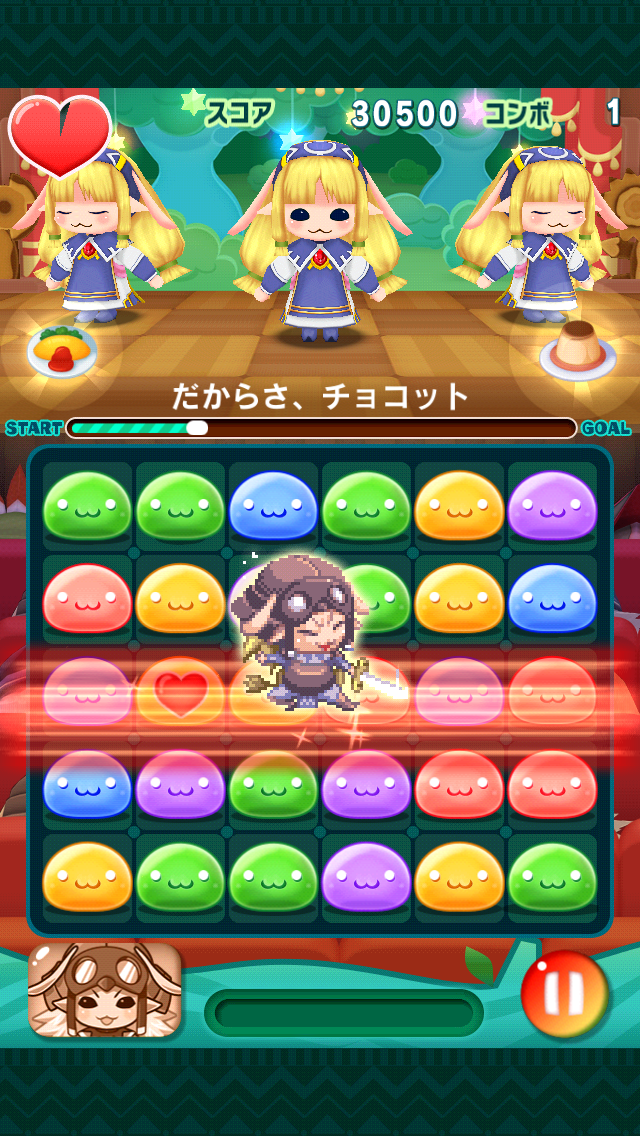This screenshot has height=1136, width=640.
Task: Pause the game with the red button
Action: (x=565, y=994)
